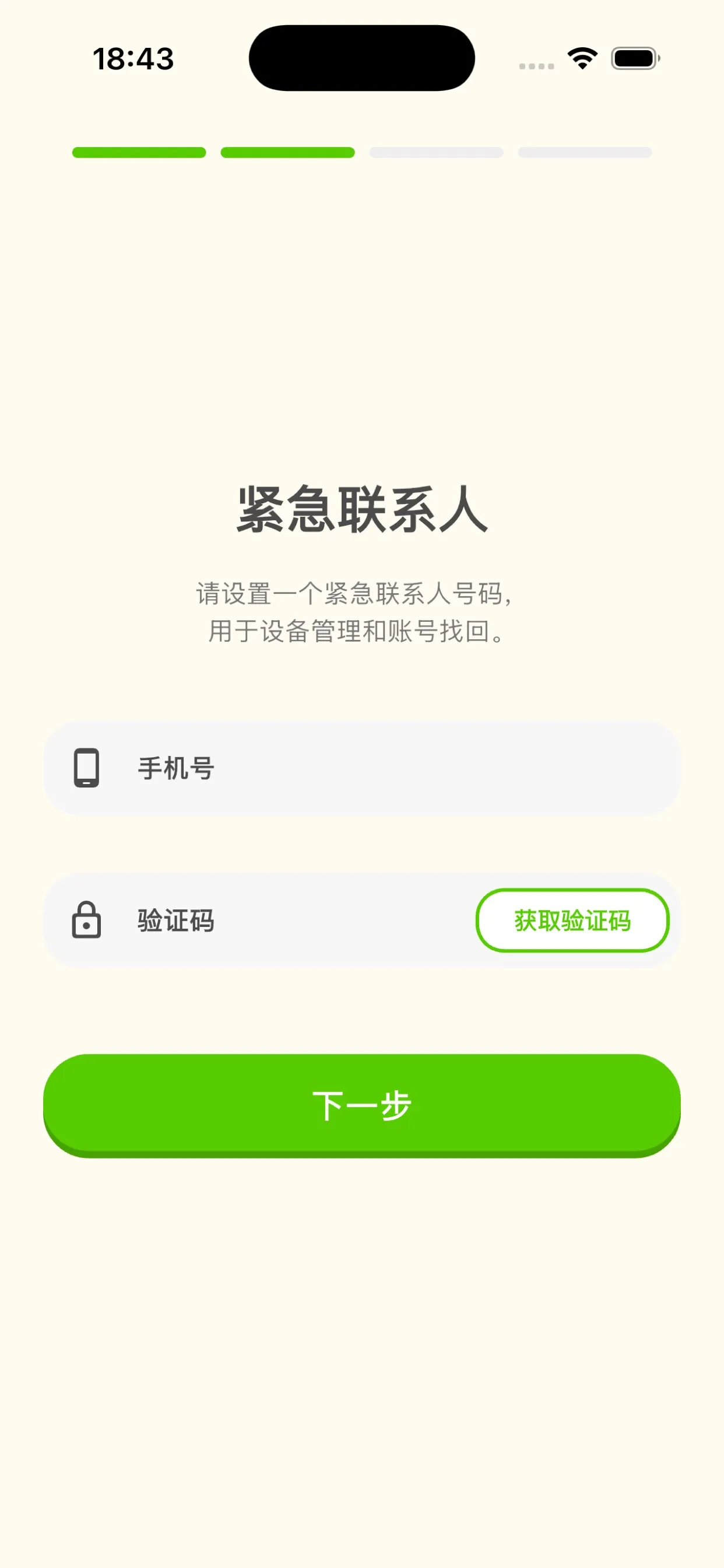Click the second green progress segment
The width and height of the screenshot is (724, 1568).
coord(287,152)
